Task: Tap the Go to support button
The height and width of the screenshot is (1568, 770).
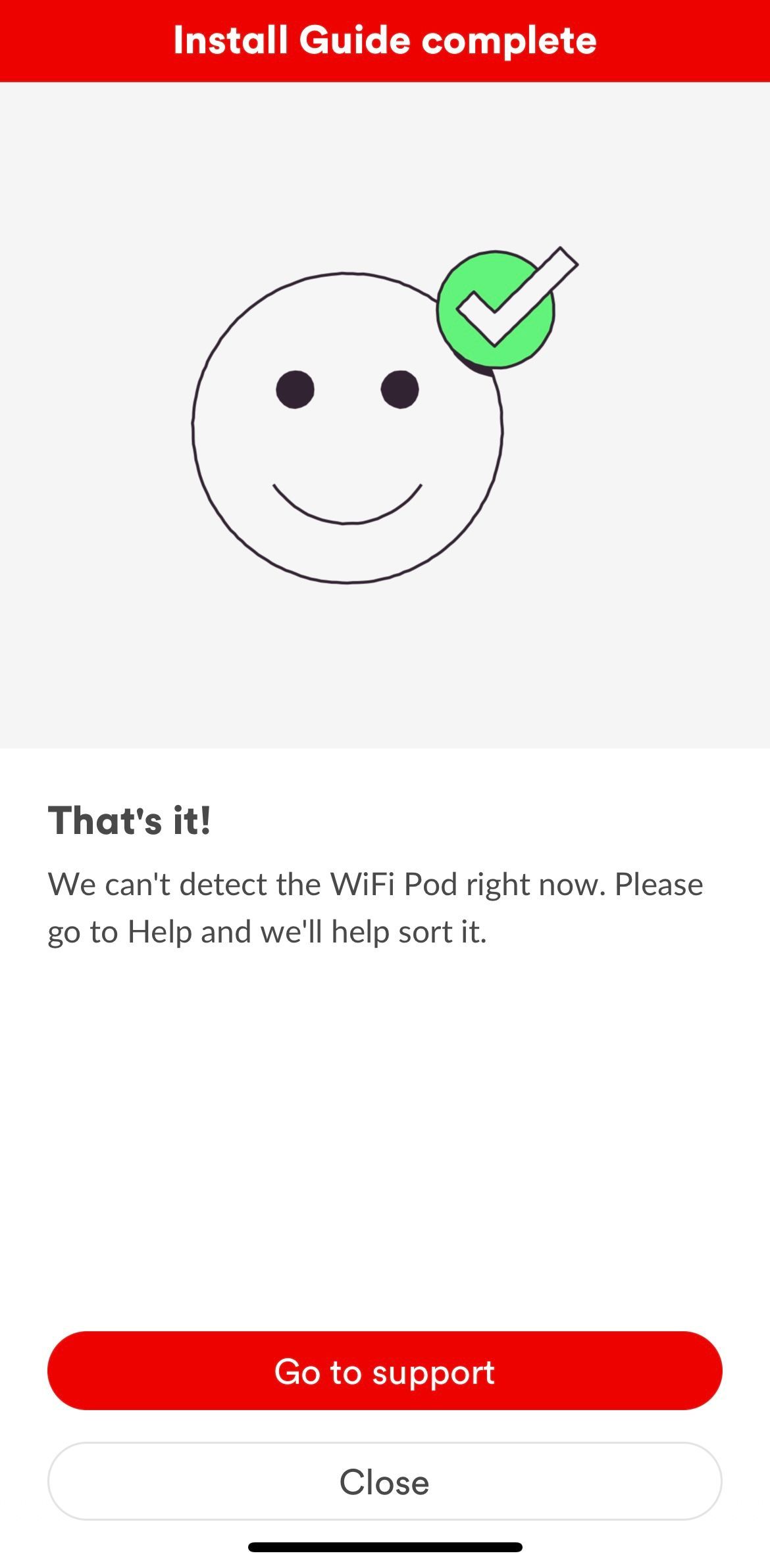Action: point(384,1371)
